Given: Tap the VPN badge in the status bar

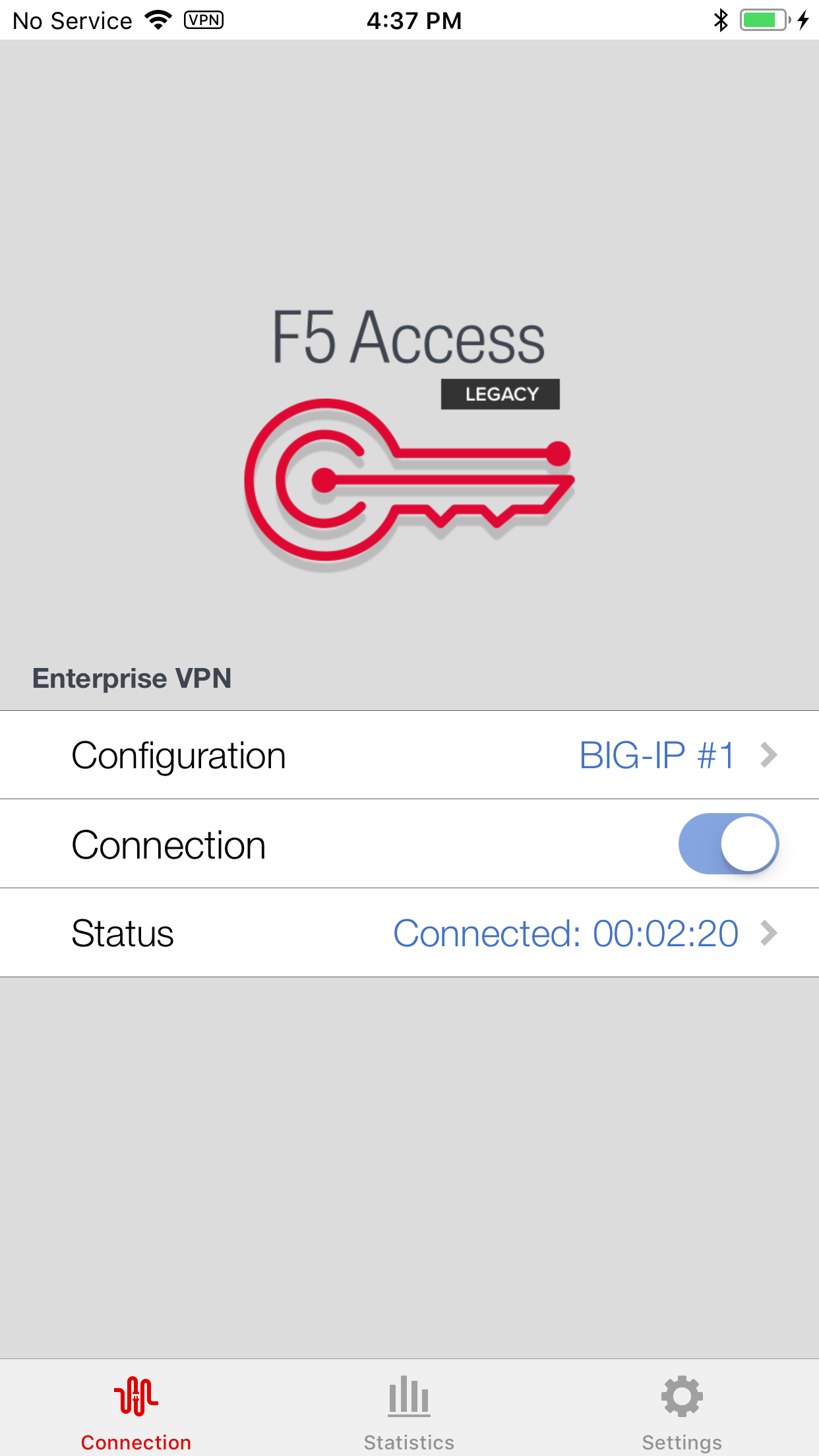Looking at the screenshot, I should pyautogui.click(x=203, y=20).
